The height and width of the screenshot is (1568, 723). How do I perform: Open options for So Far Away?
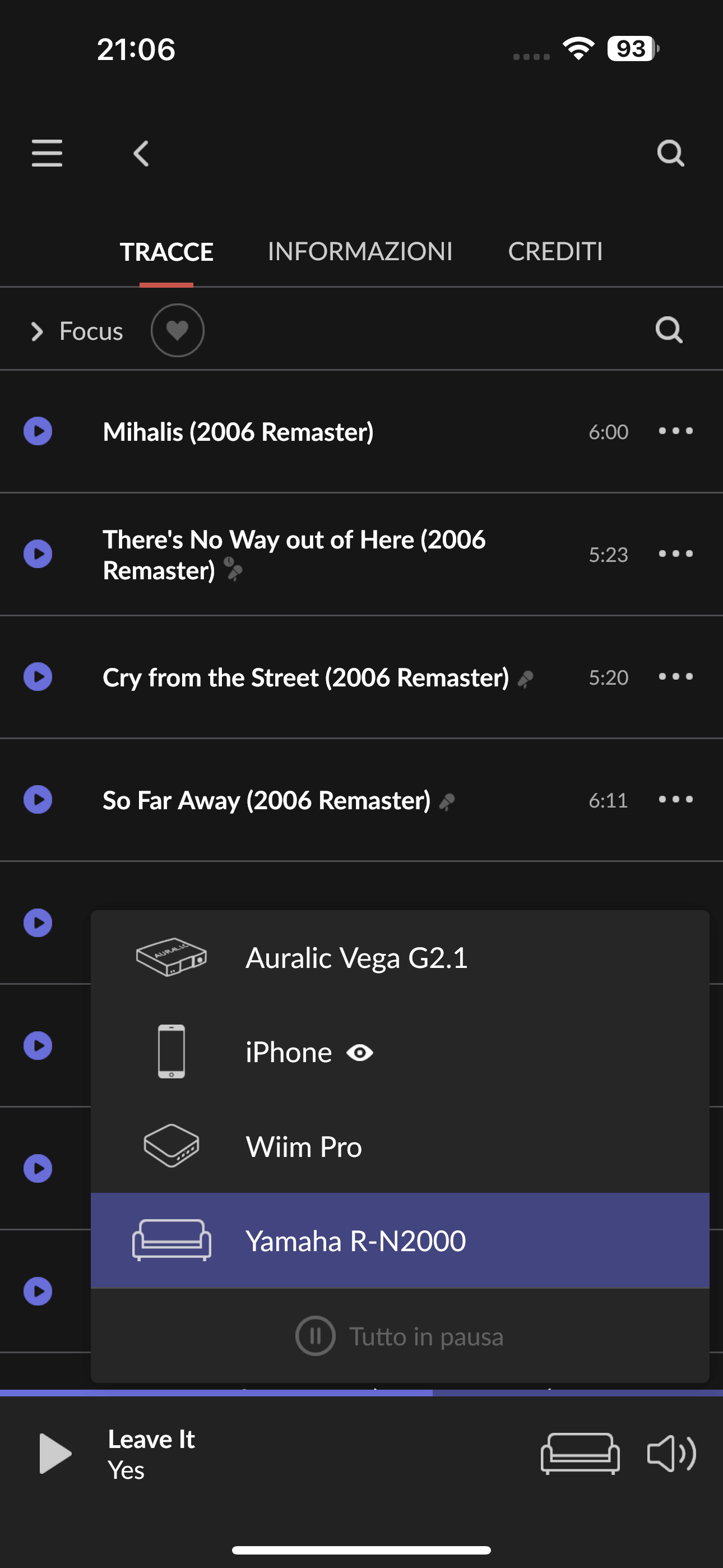click(x=675, y=799)
